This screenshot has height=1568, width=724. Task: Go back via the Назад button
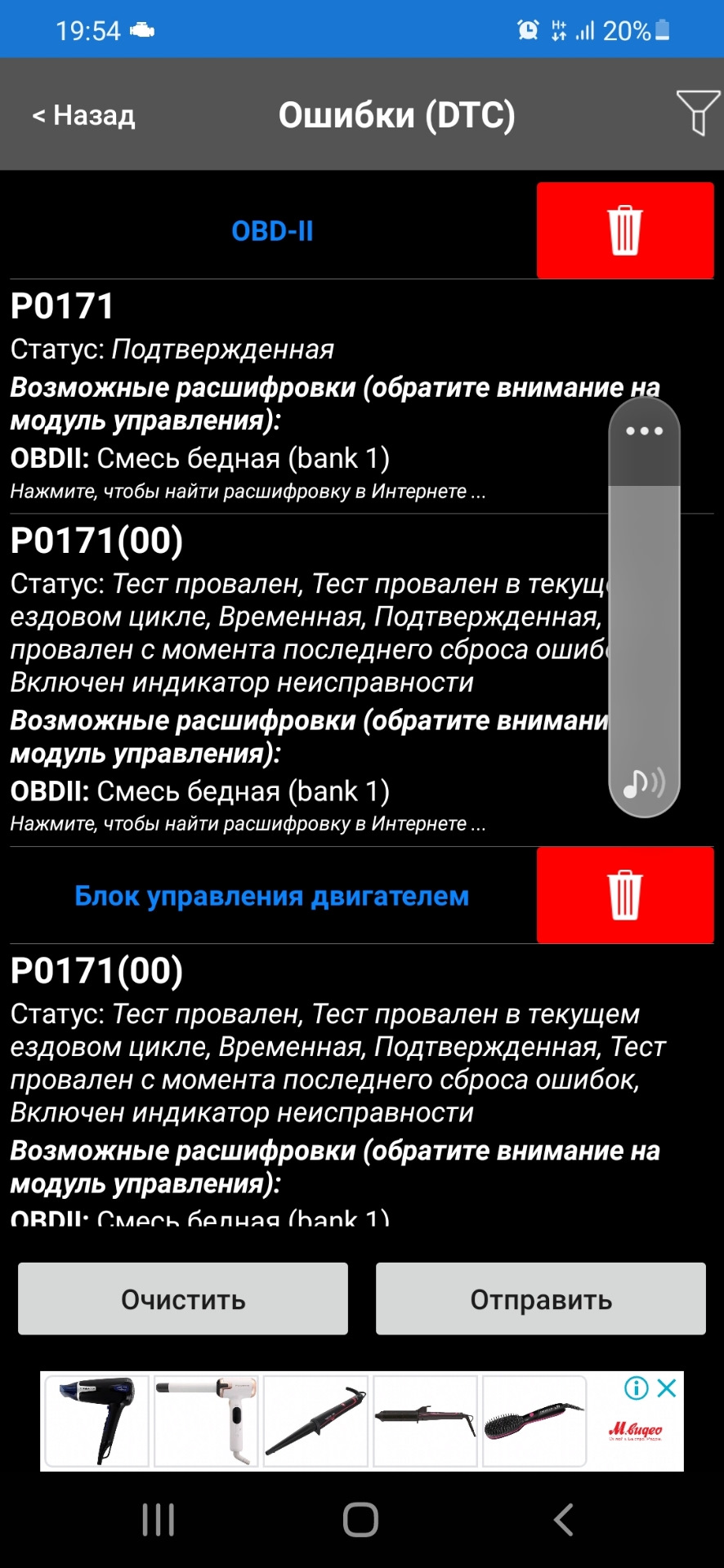point(83,115)
